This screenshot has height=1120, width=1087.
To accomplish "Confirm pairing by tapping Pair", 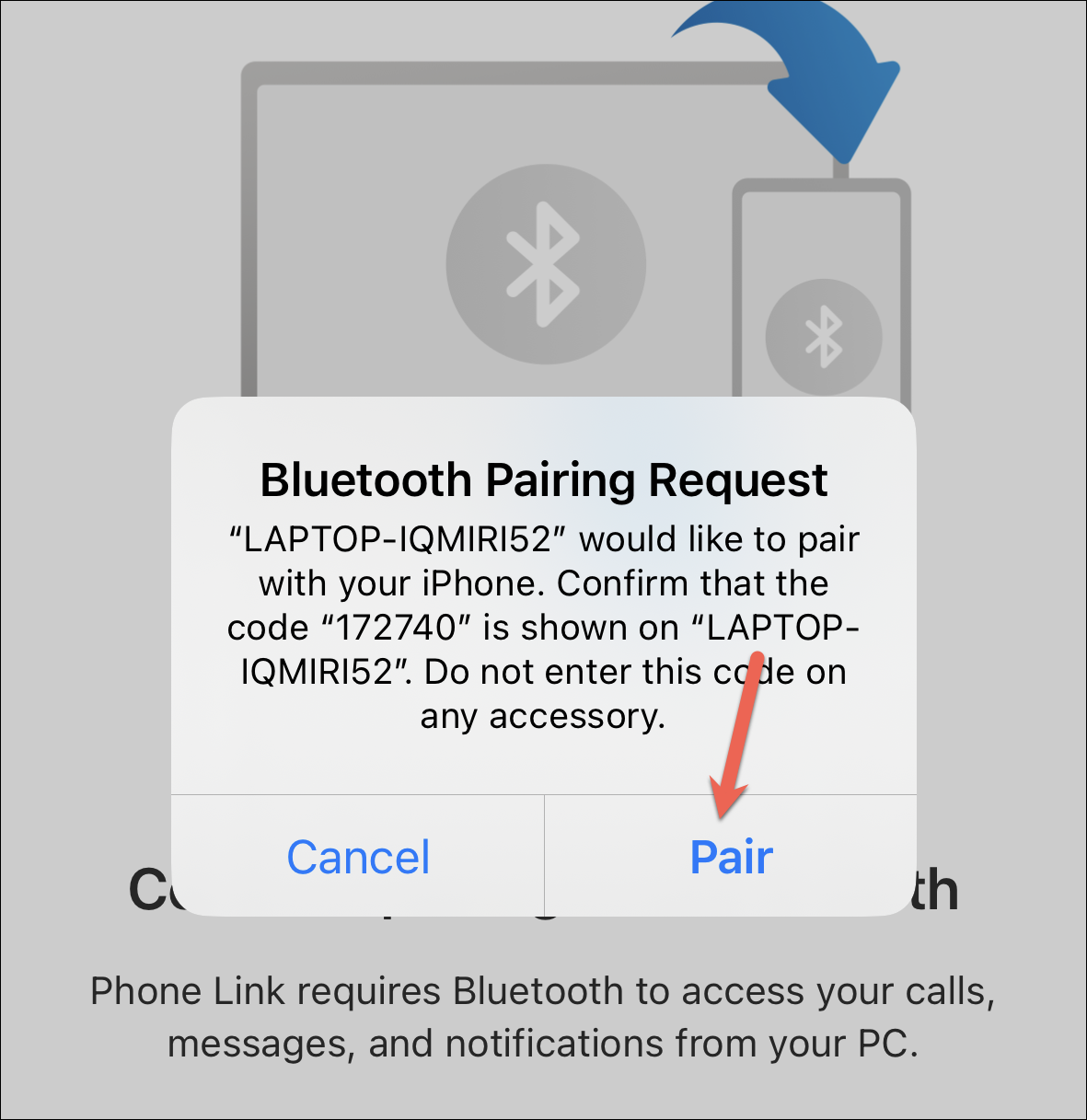I will click(x=731, y=857).
